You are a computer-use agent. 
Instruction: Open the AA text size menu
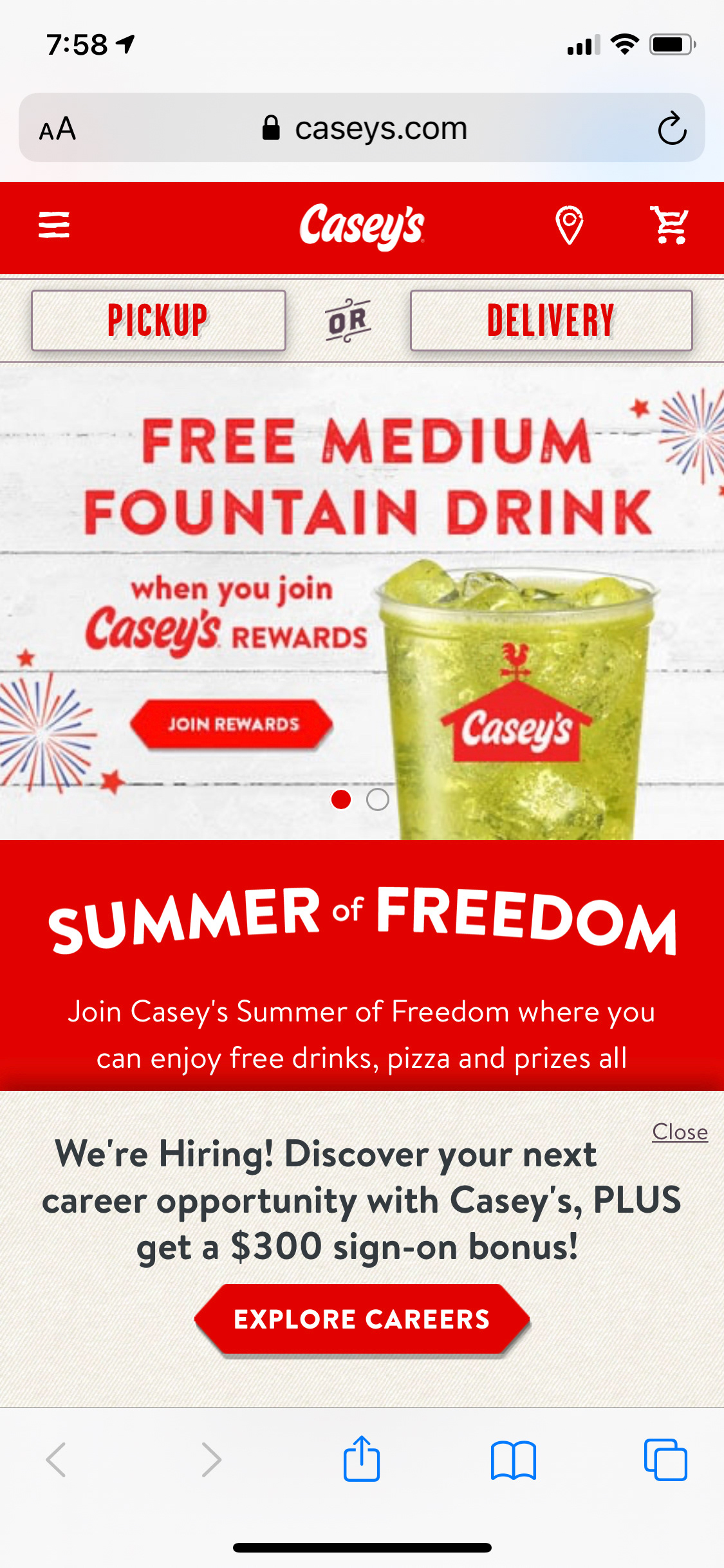(57, 129)
